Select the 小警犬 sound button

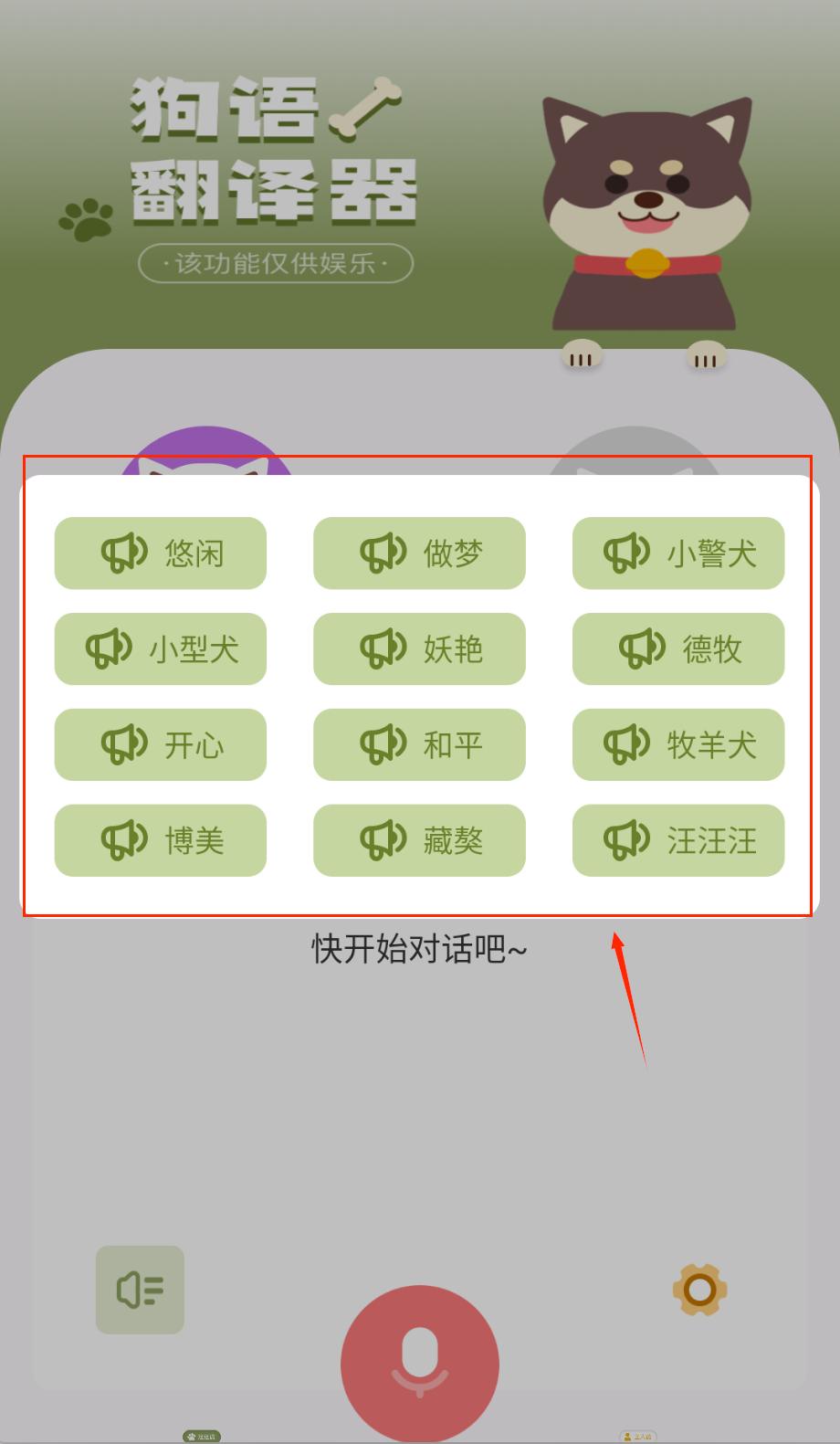(678, 553)
